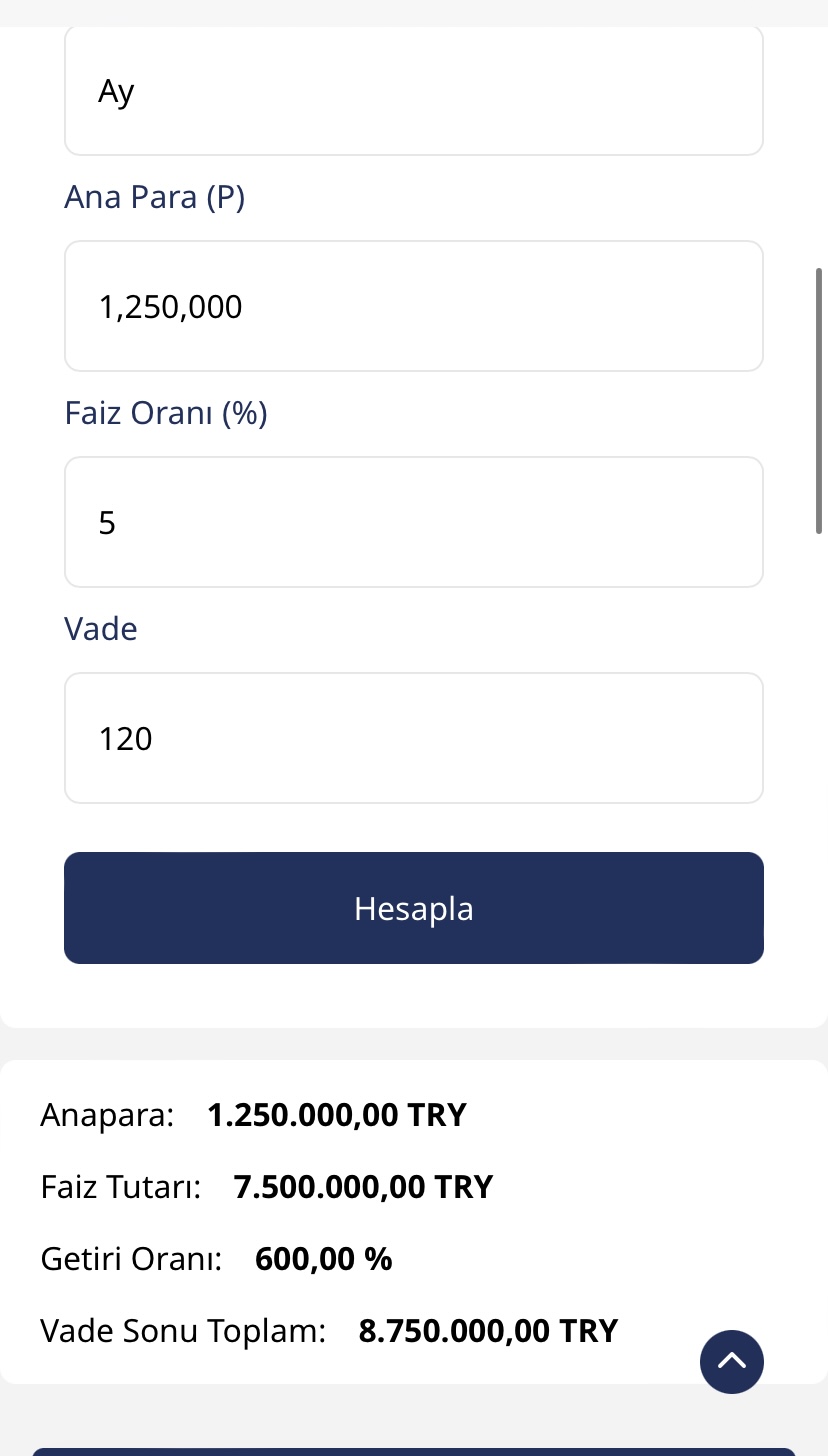Jump back to top with arrow button

(732, 1362)
